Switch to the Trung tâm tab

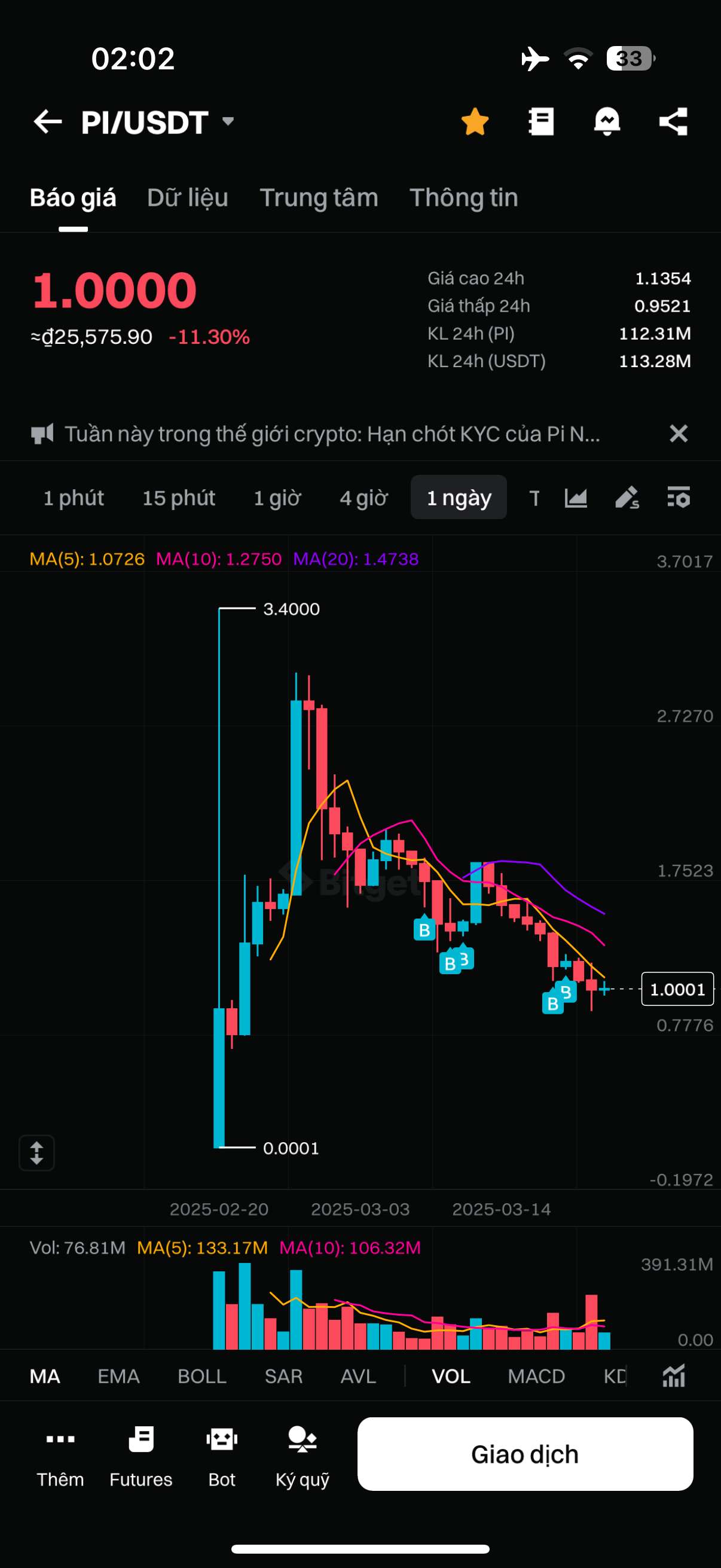(x=319, y=198)
